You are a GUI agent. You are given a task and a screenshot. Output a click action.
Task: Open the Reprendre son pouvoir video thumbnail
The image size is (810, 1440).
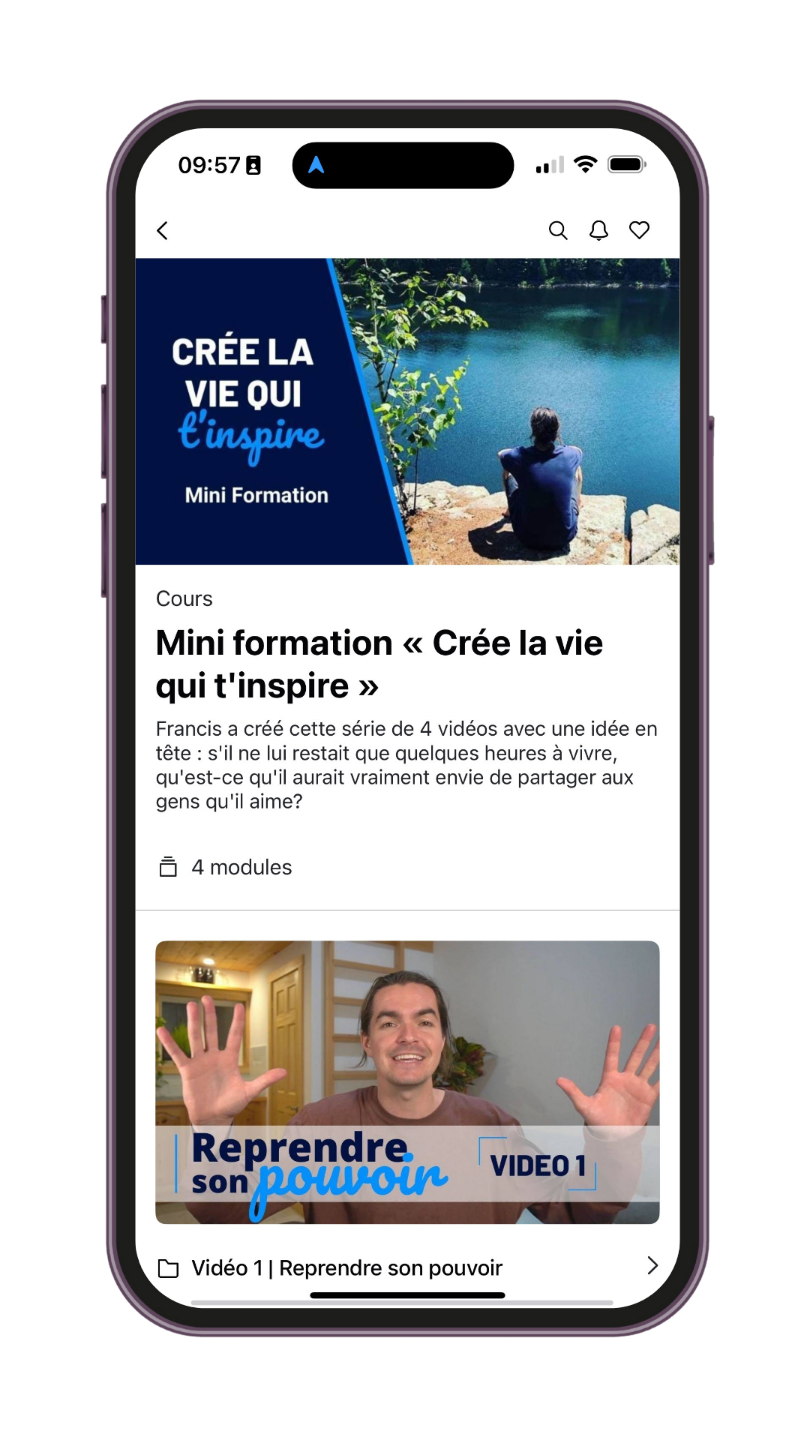tap(407, 1081)
